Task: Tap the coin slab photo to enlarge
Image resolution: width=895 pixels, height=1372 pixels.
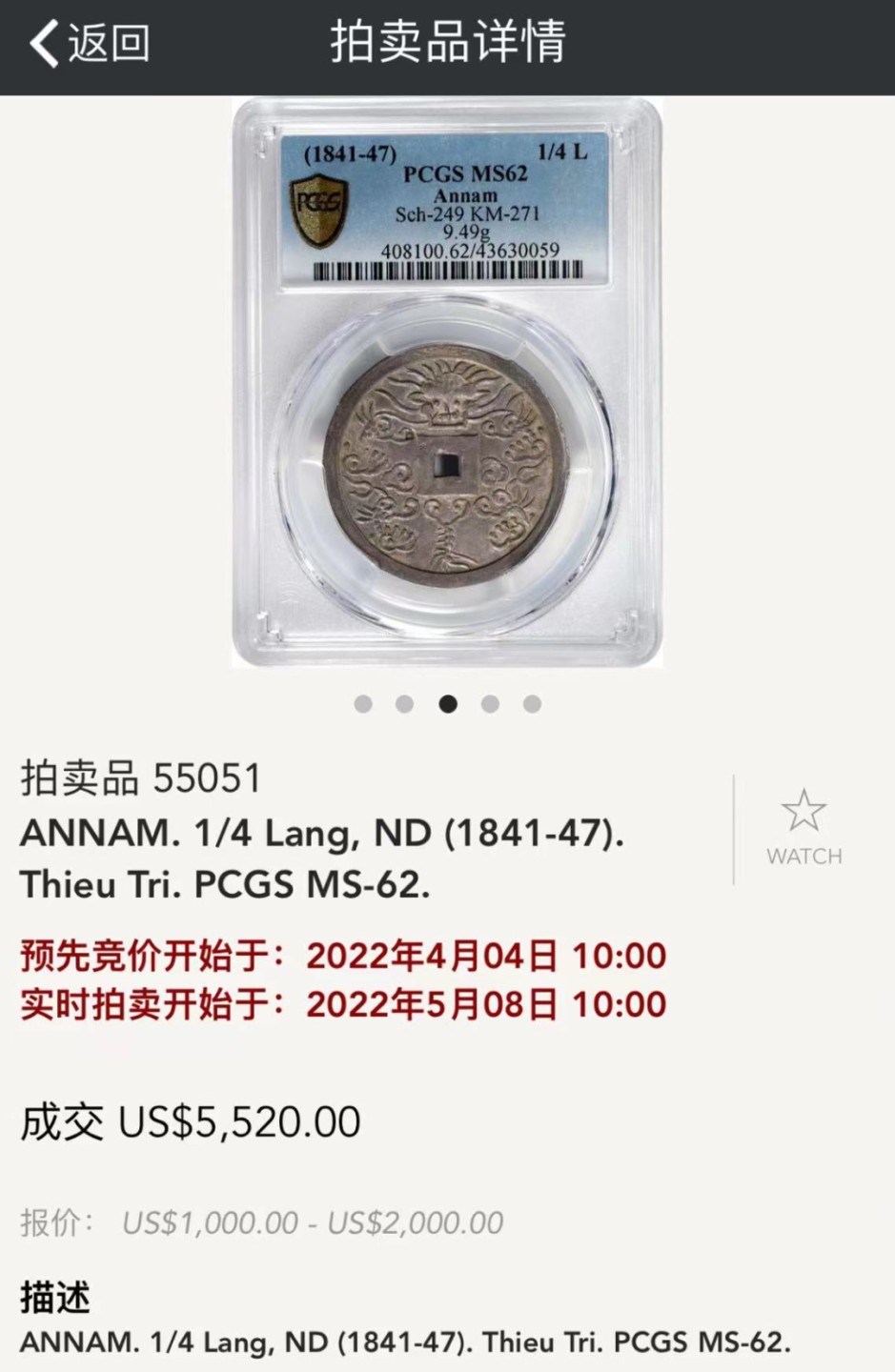Action: (448, 381)
